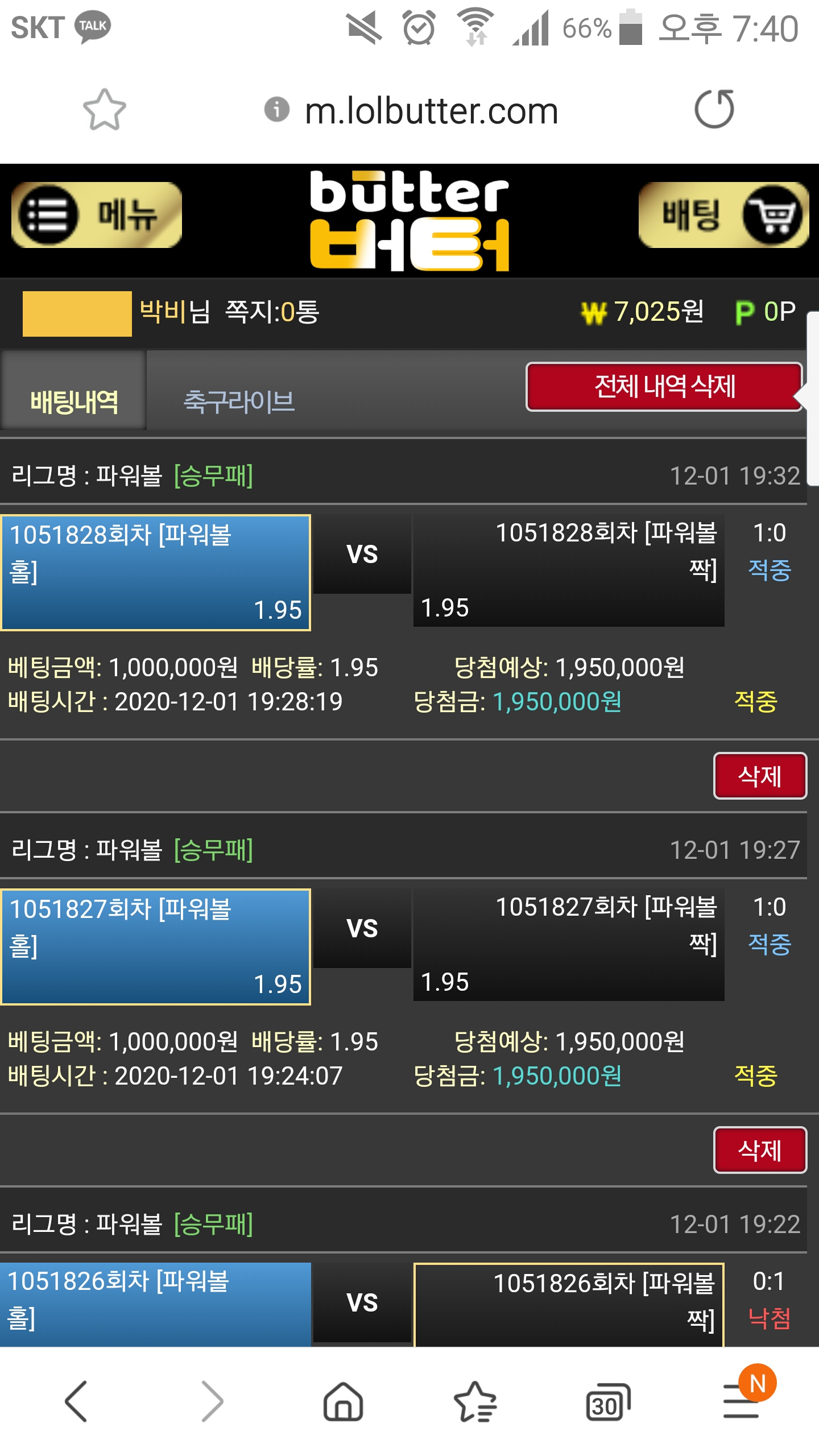Screen dimensions: 819x1456
Task: Go back with the browser back arrow
Action: 76,1401
